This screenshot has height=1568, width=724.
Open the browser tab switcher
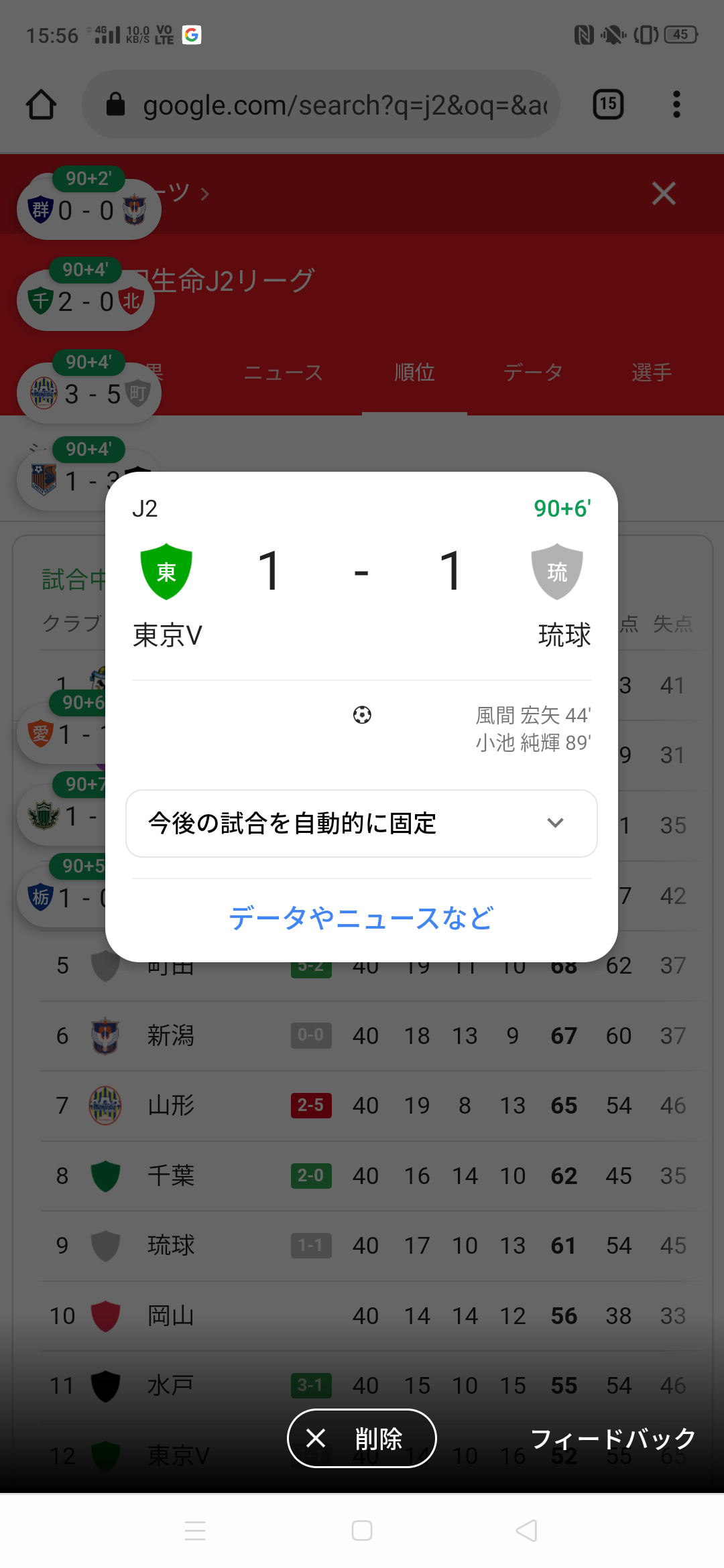pyautogui.click(x=608, y=105)
